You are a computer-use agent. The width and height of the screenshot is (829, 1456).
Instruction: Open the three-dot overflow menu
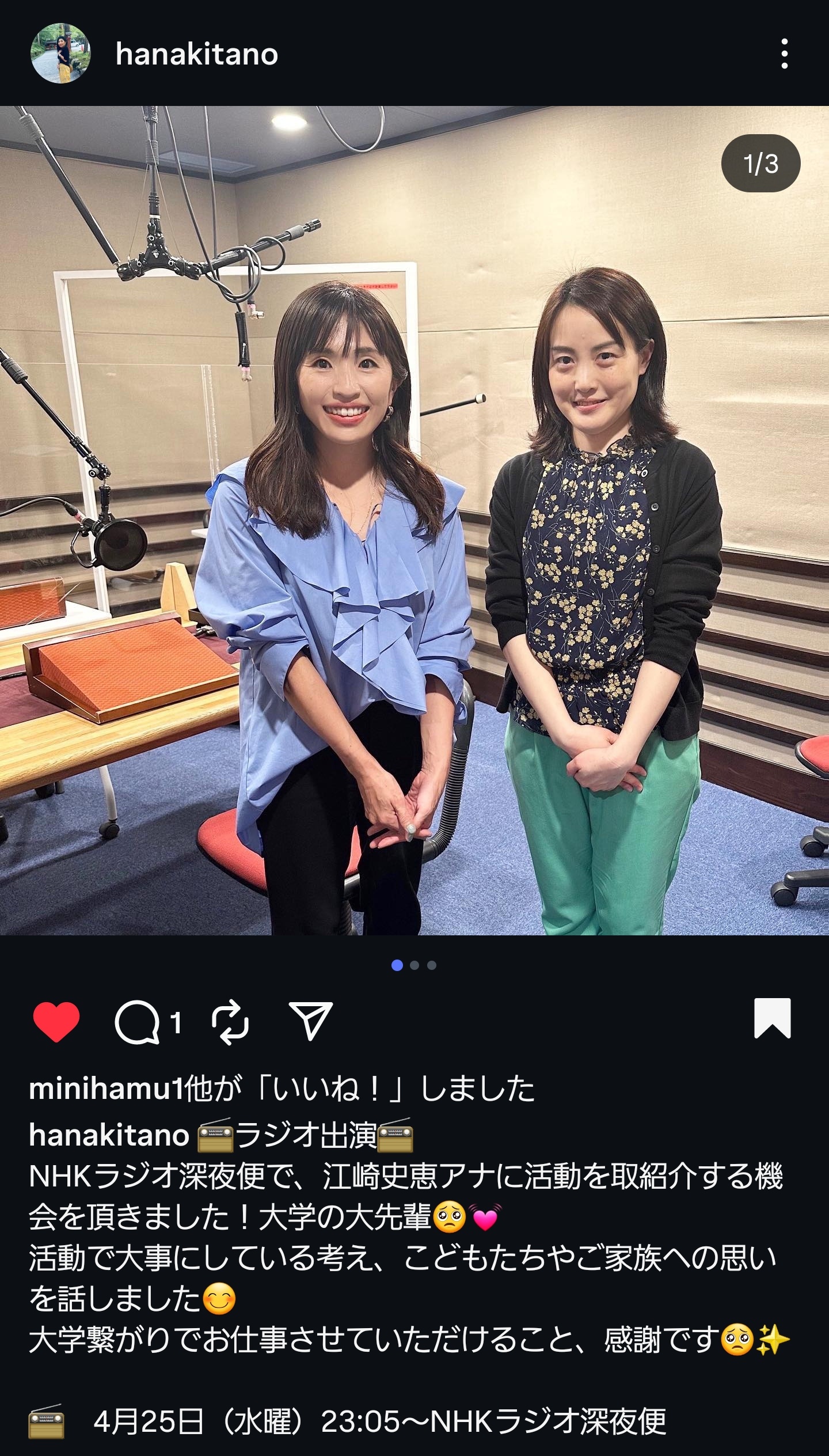[x=784, y=54]
